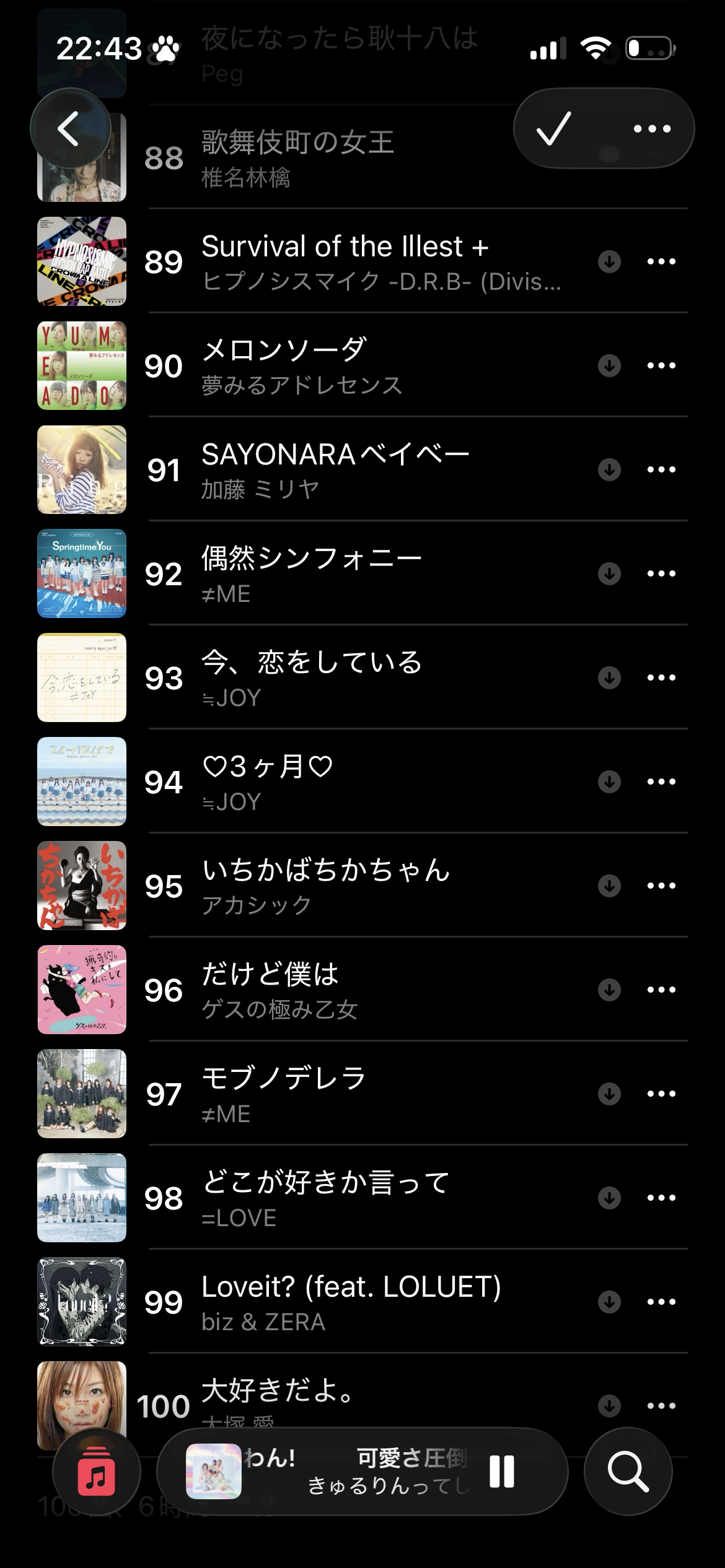Open the music library tab

click(96, 1471)
